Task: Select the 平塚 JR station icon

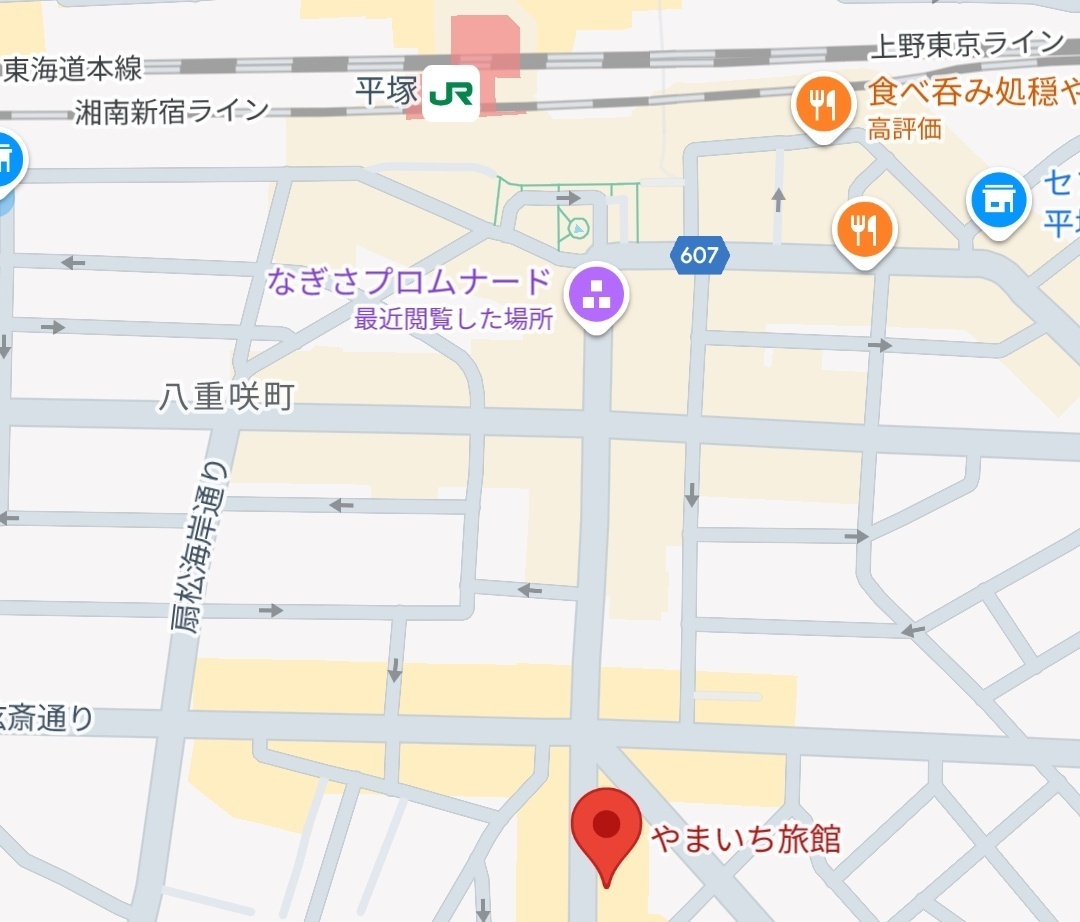Action: tap(451, 94)
